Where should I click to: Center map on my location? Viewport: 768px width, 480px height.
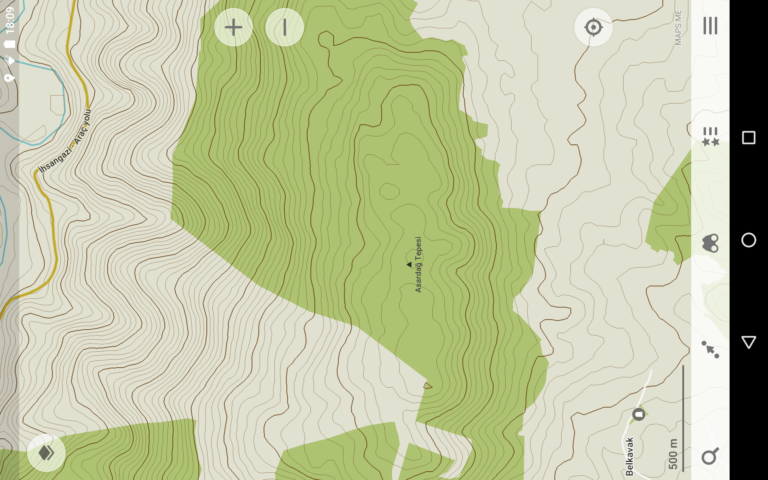click(593, 27)
